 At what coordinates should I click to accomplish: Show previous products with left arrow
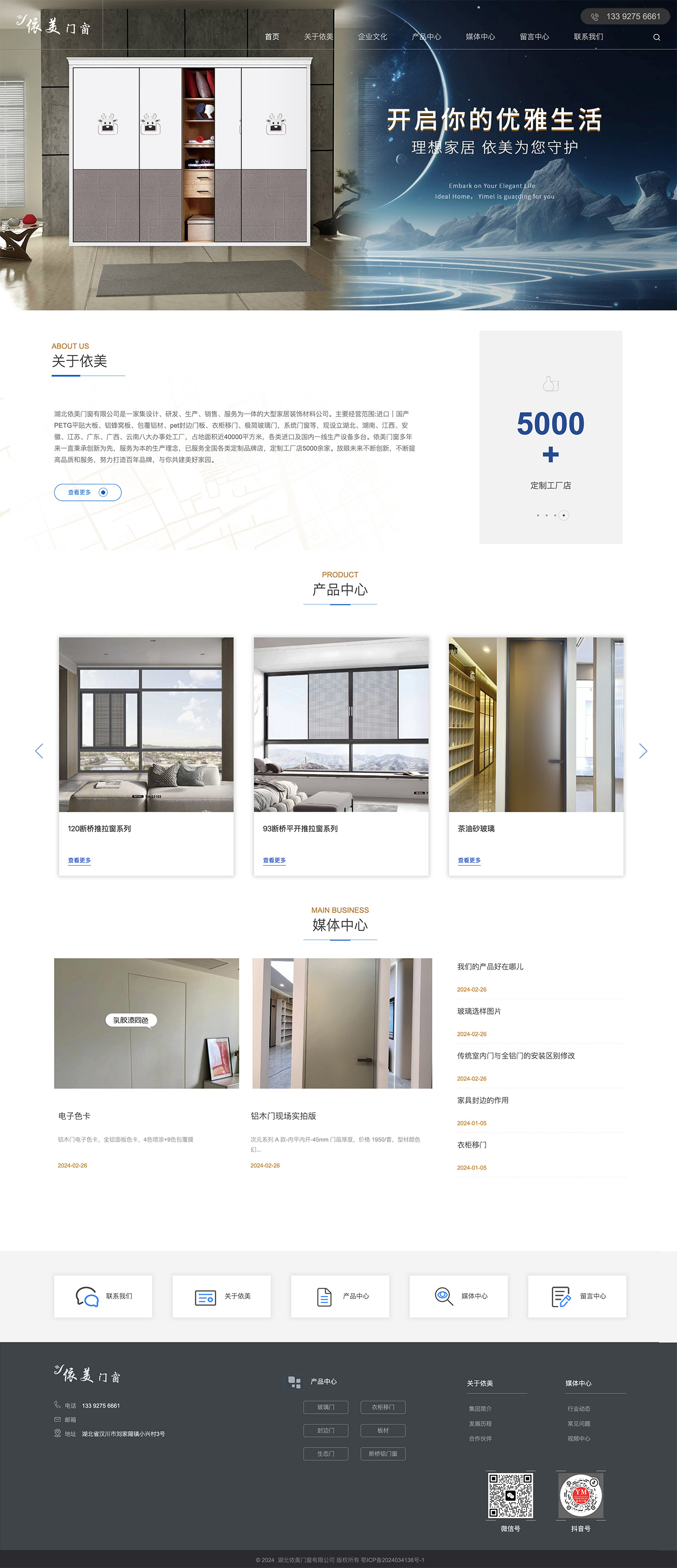click(x=40, y=750)
